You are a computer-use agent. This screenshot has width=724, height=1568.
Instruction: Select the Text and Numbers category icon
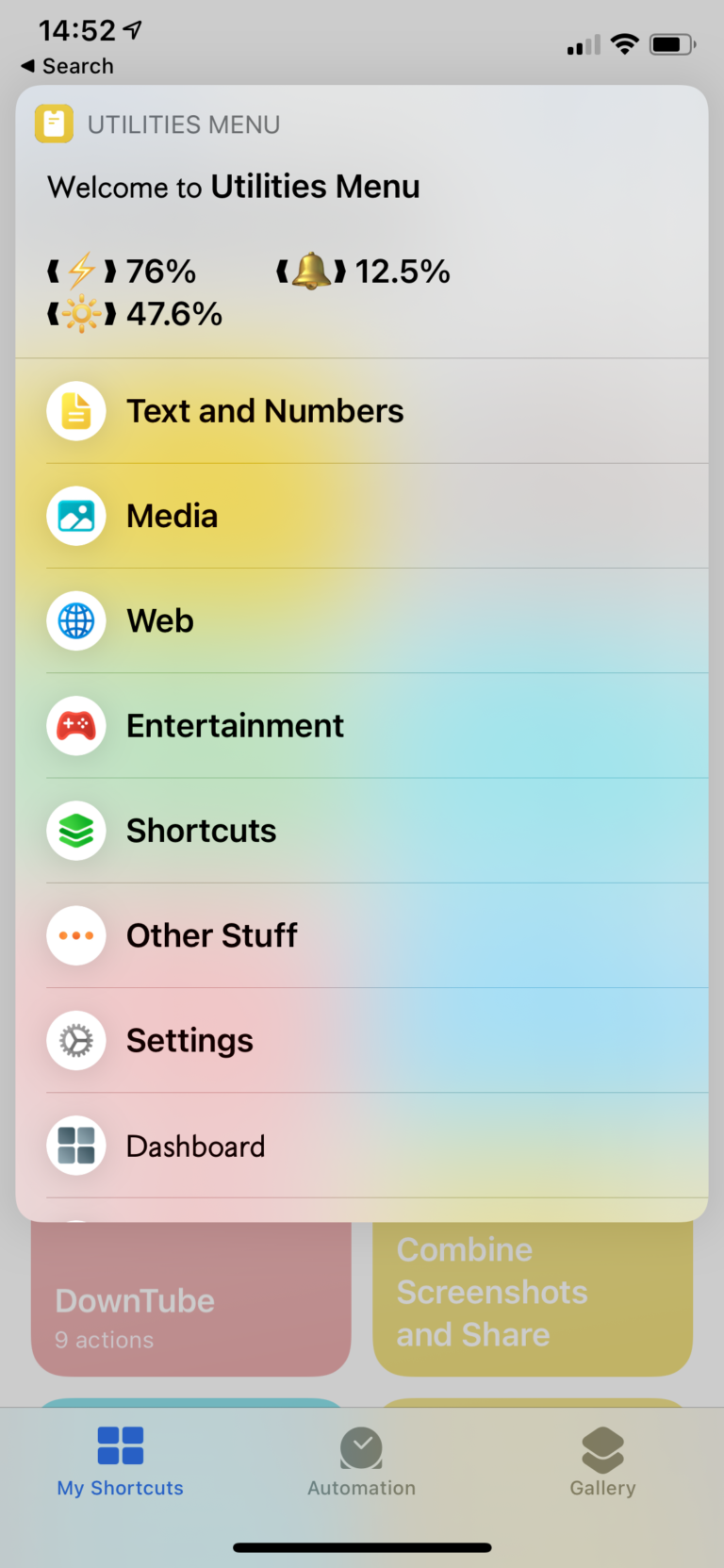point(75,410)
